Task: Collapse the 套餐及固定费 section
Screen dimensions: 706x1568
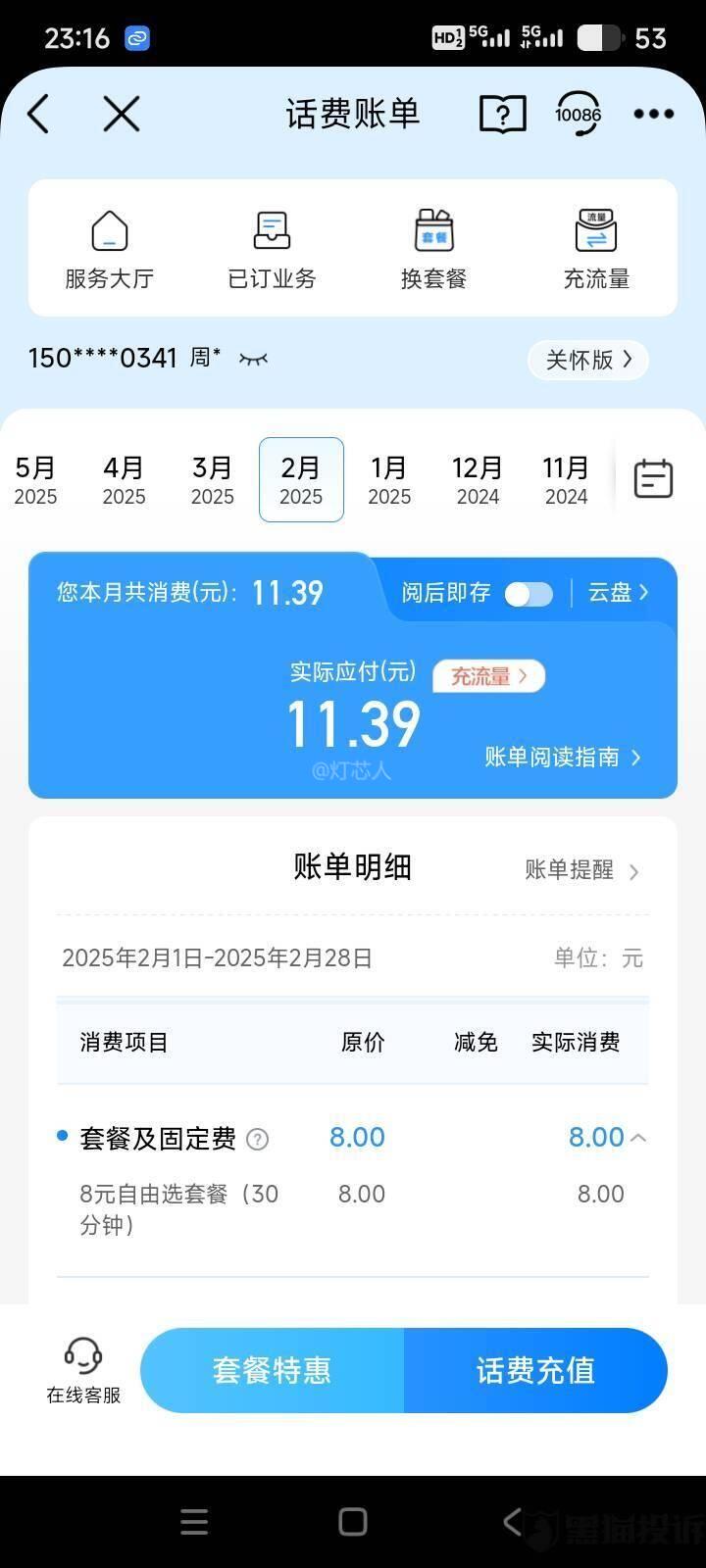Action: pyautogui.click(x=638, y=1138)
